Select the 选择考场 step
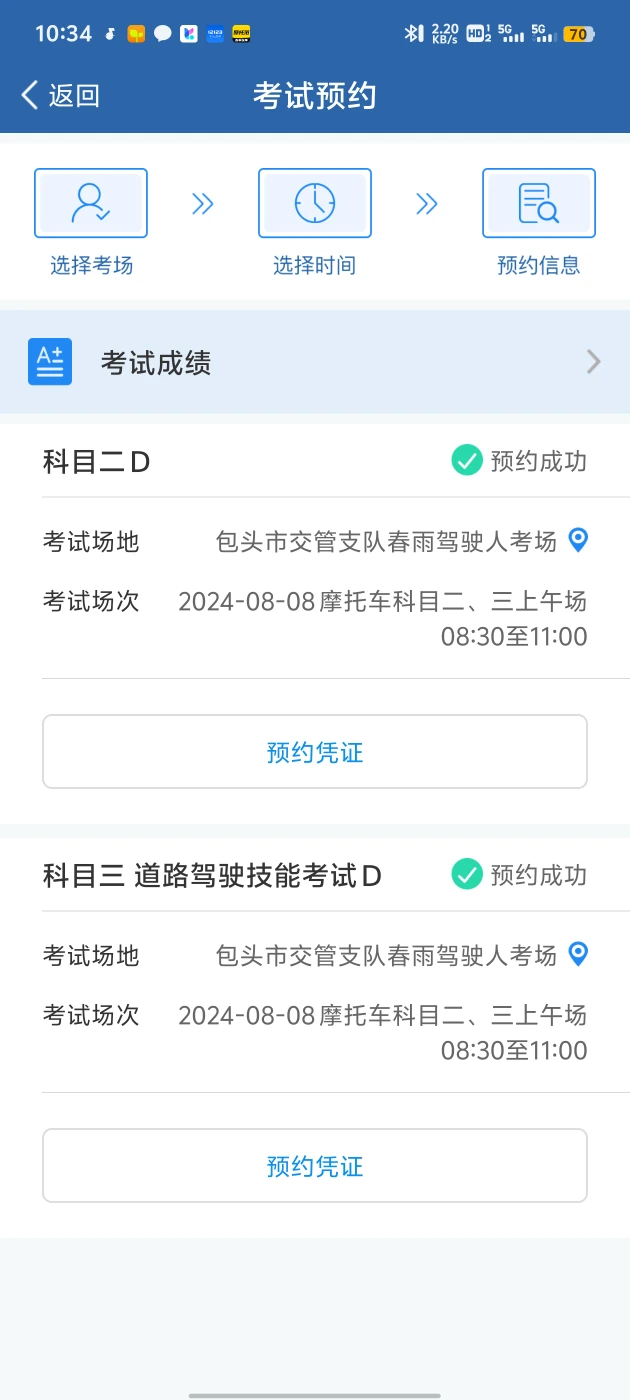The width and height of the screenshot is (630, 1400). [x=91, y=222]
